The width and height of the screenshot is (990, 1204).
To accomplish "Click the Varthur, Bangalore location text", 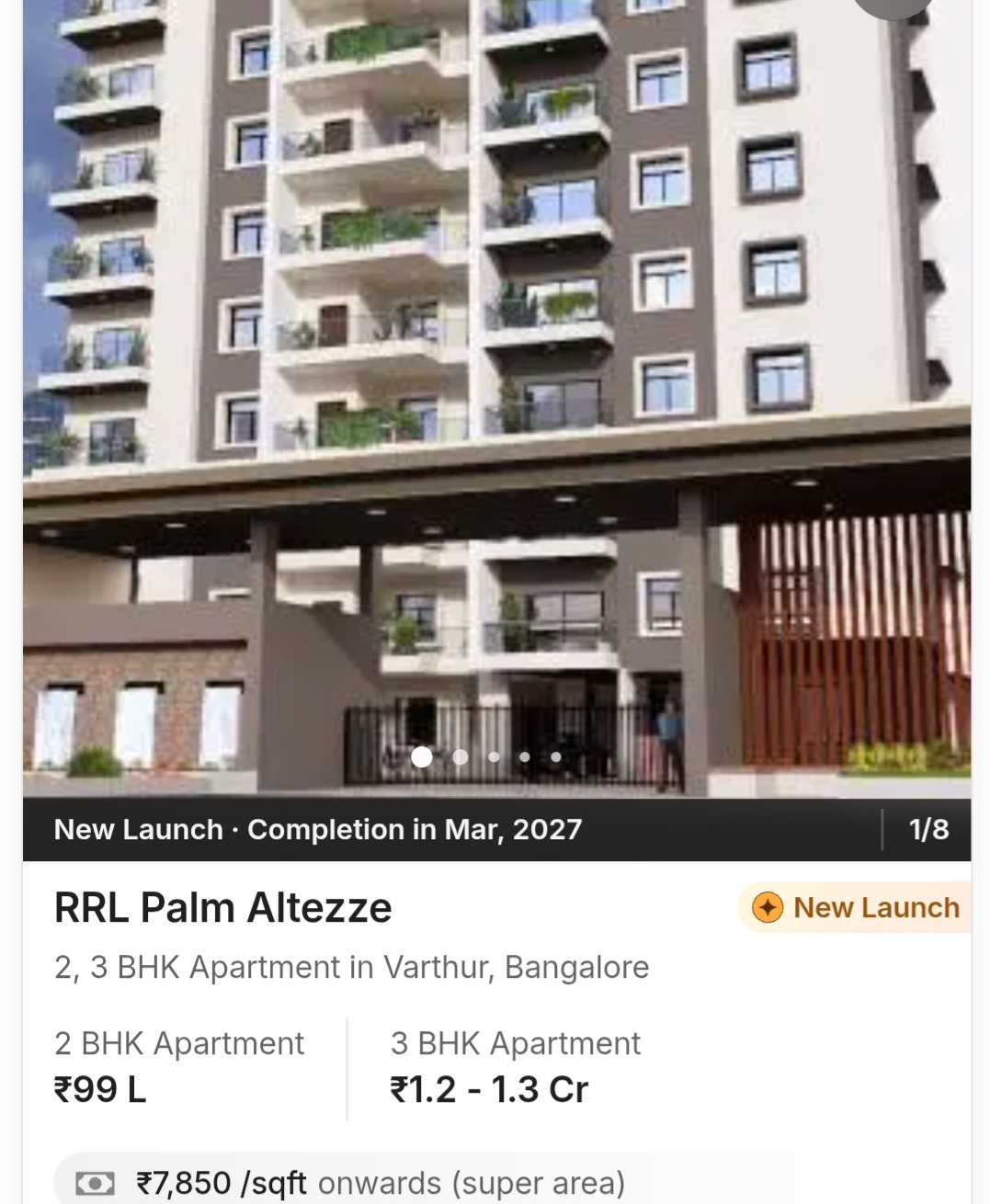I will coord(349,967).
